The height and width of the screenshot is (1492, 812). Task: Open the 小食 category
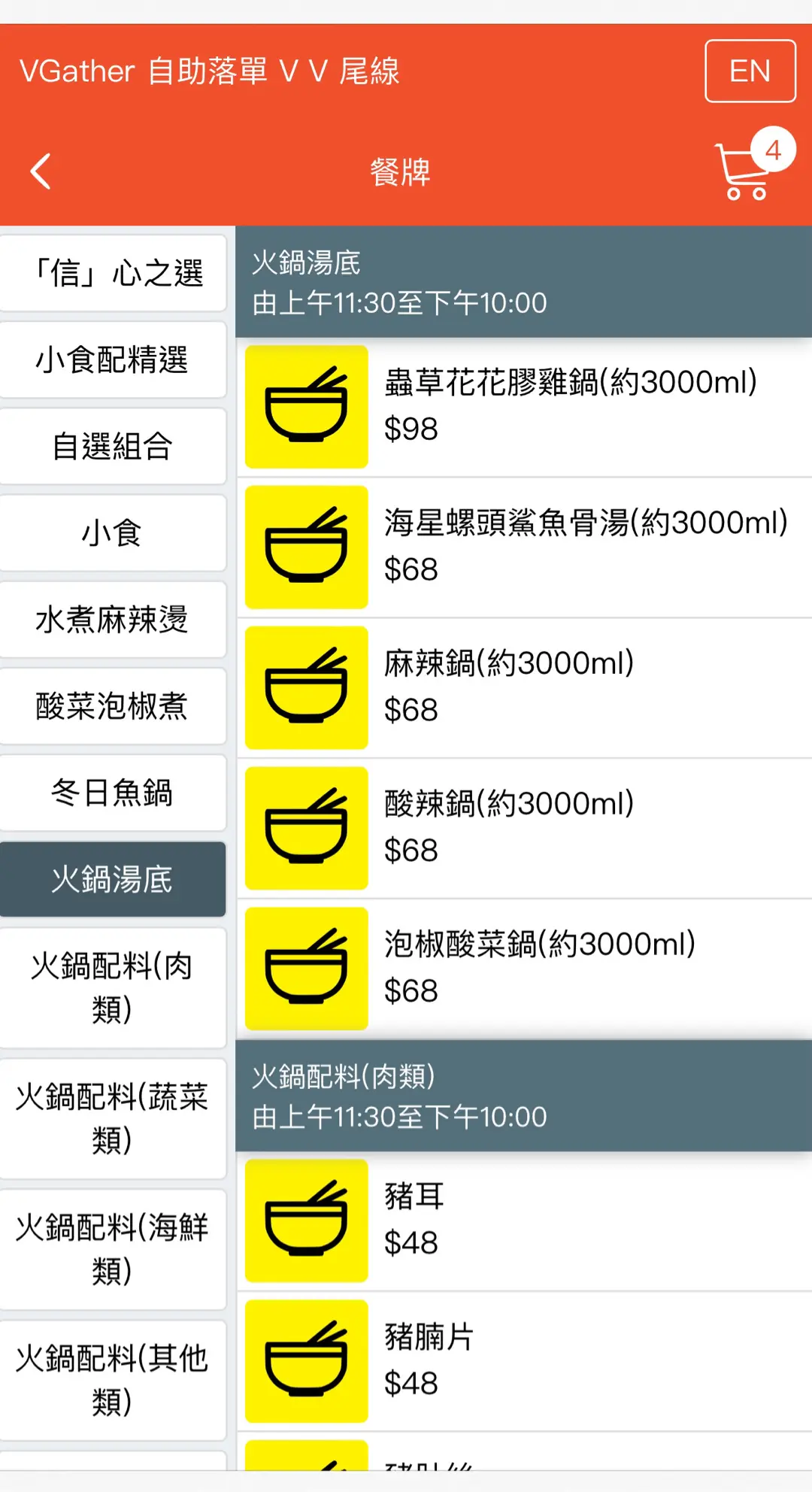coord(113,533)
